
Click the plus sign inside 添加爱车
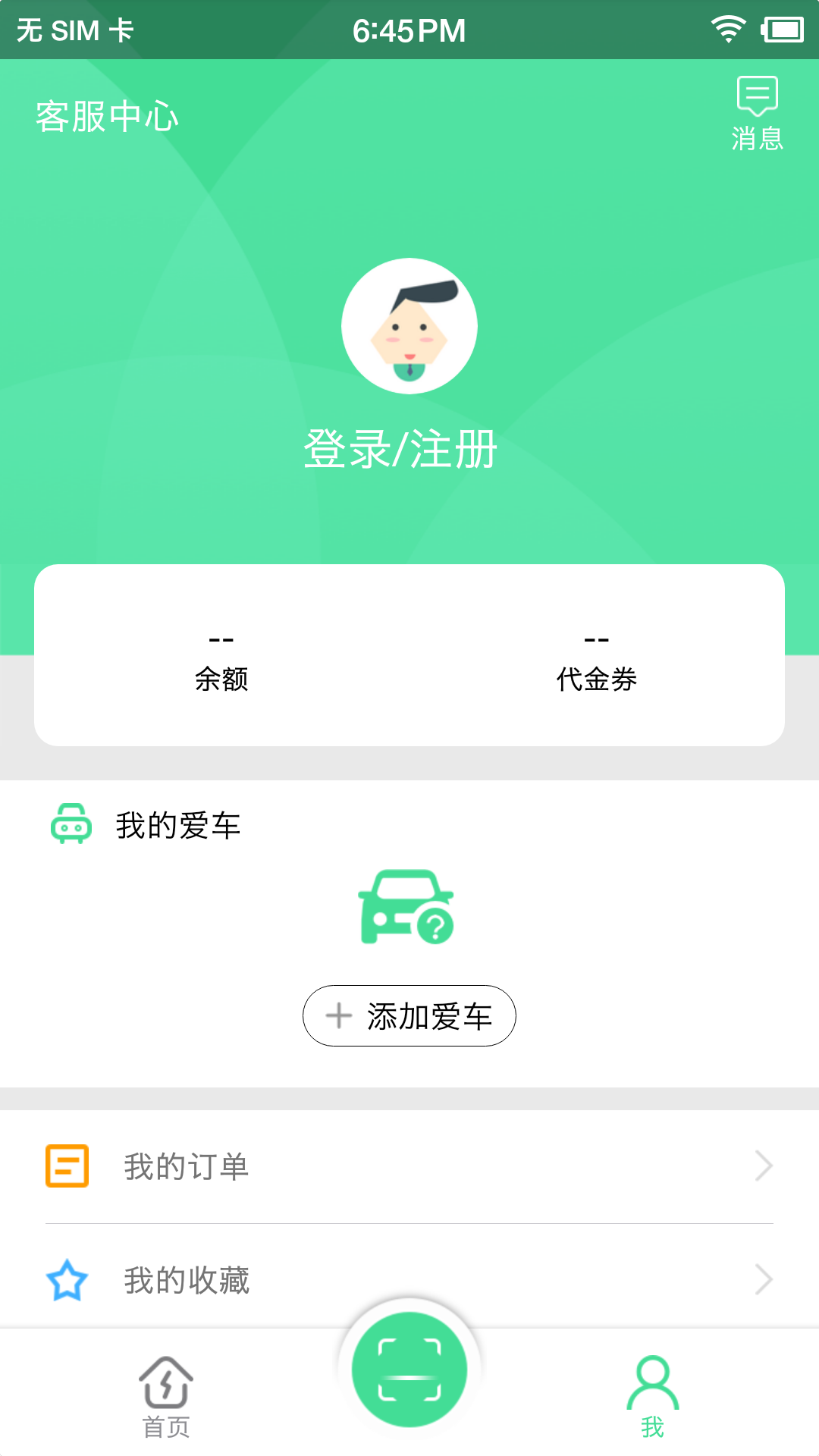pos(338,1015)
